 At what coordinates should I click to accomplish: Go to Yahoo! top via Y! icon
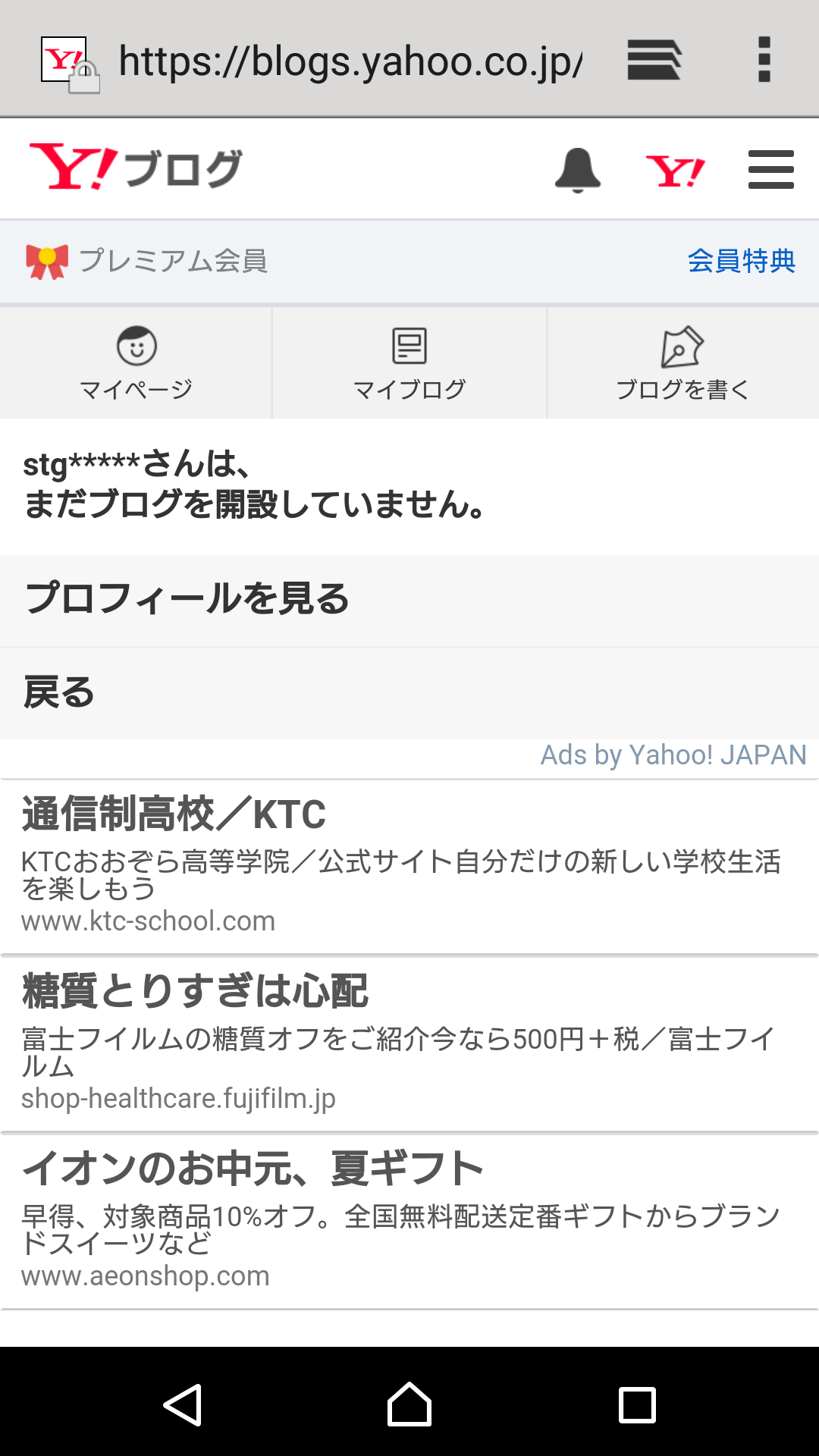675,171
